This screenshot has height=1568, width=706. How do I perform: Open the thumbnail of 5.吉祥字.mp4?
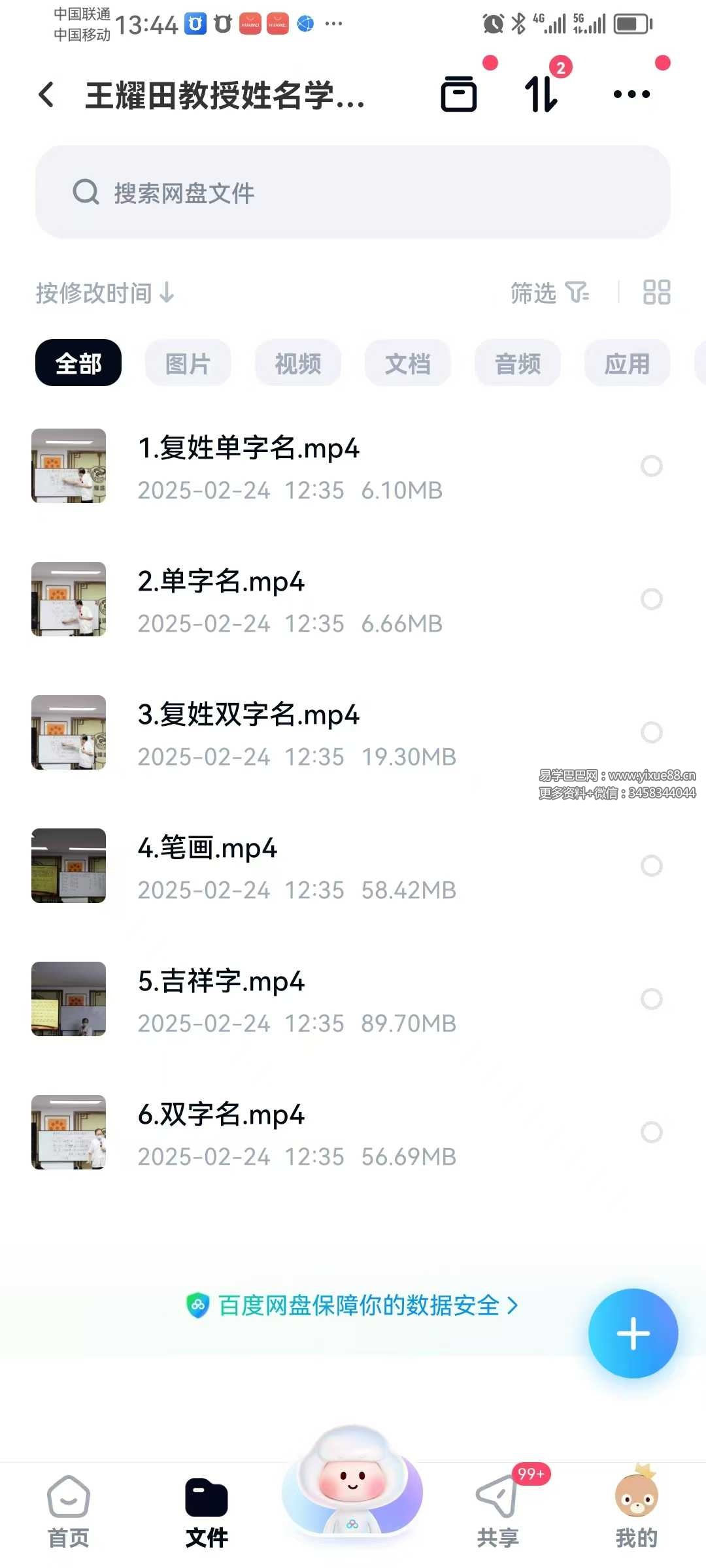(68, 998)
